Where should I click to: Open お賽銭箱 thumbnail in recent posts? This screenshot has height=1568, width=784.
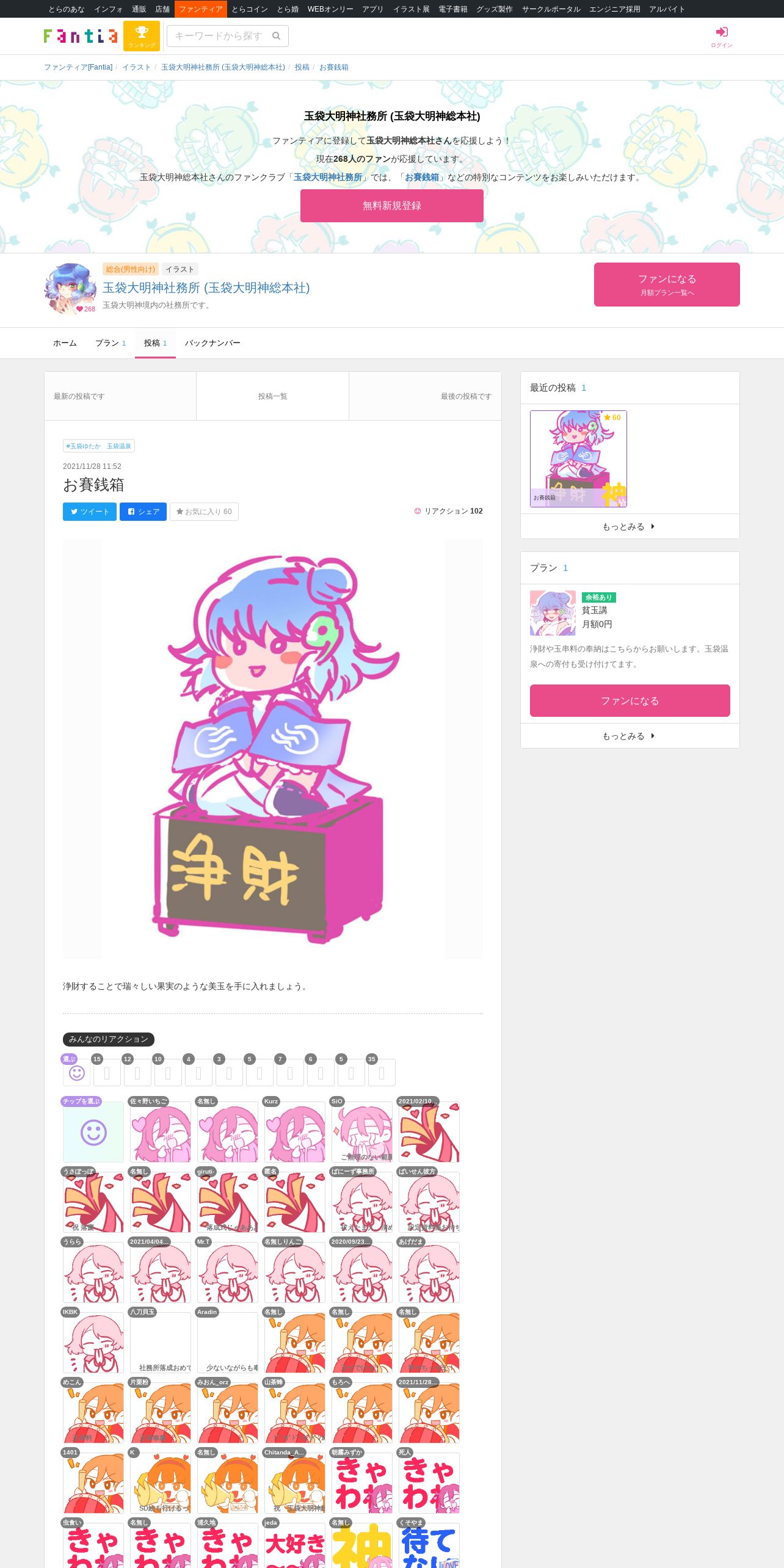coord(578,459)
